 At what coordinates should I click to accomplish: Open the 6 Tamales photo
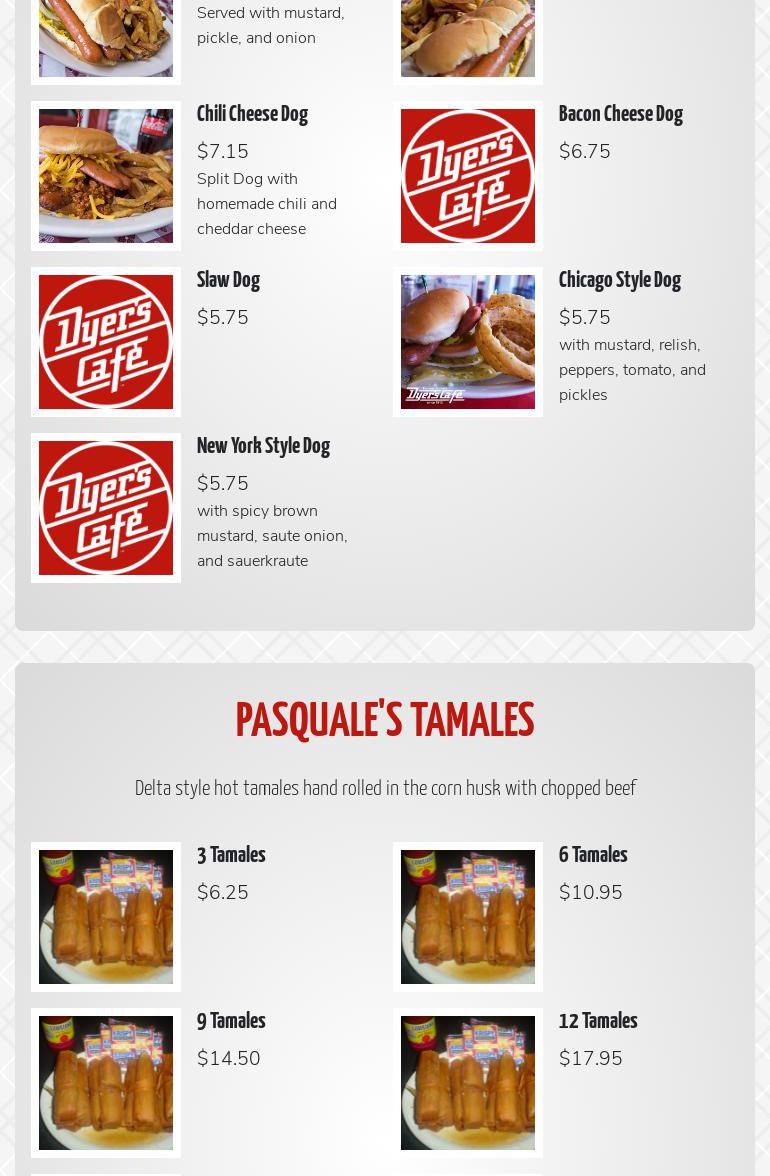pos(468,917)
